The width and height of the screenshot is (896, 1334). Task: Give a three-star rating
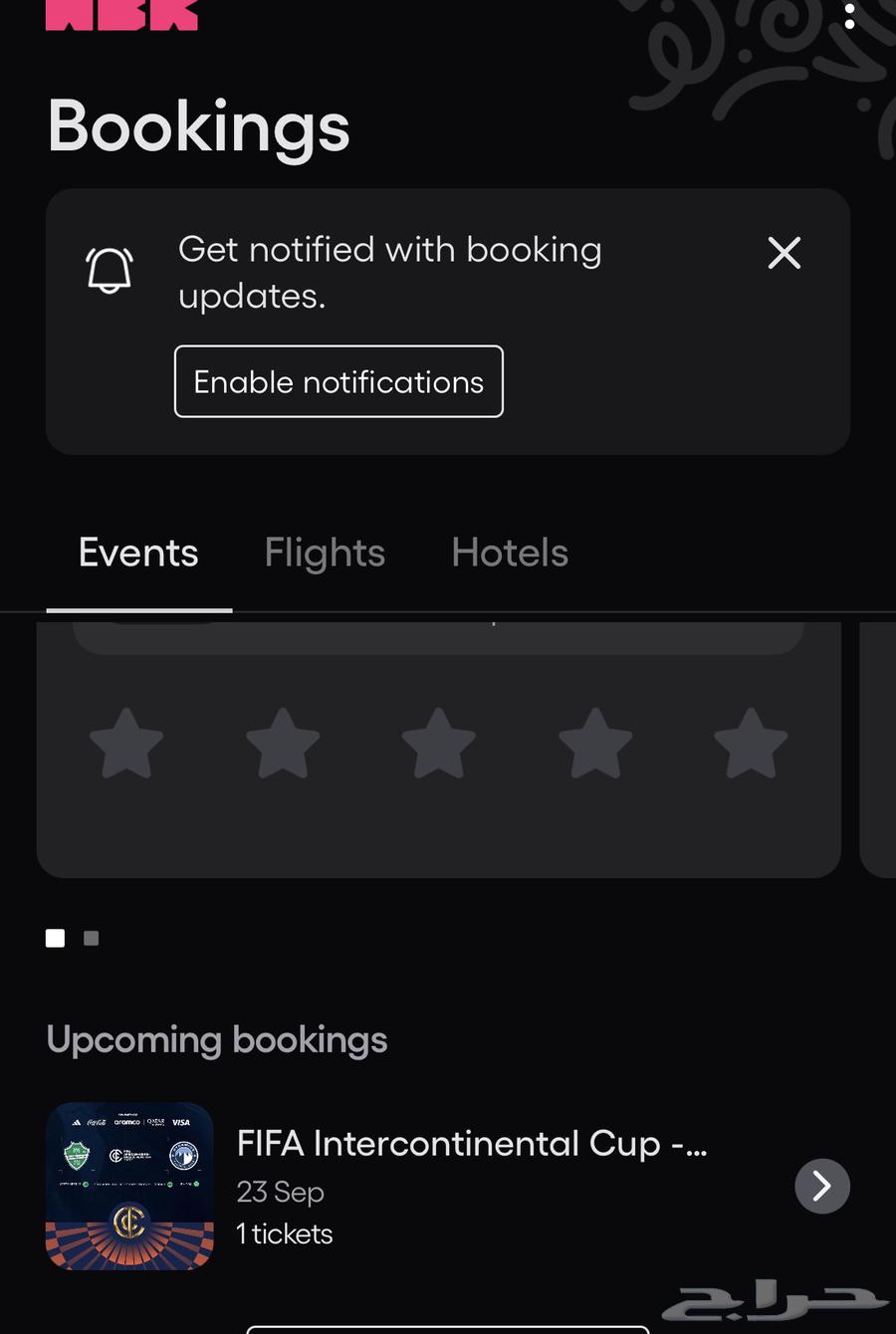[x=438, y=743]
